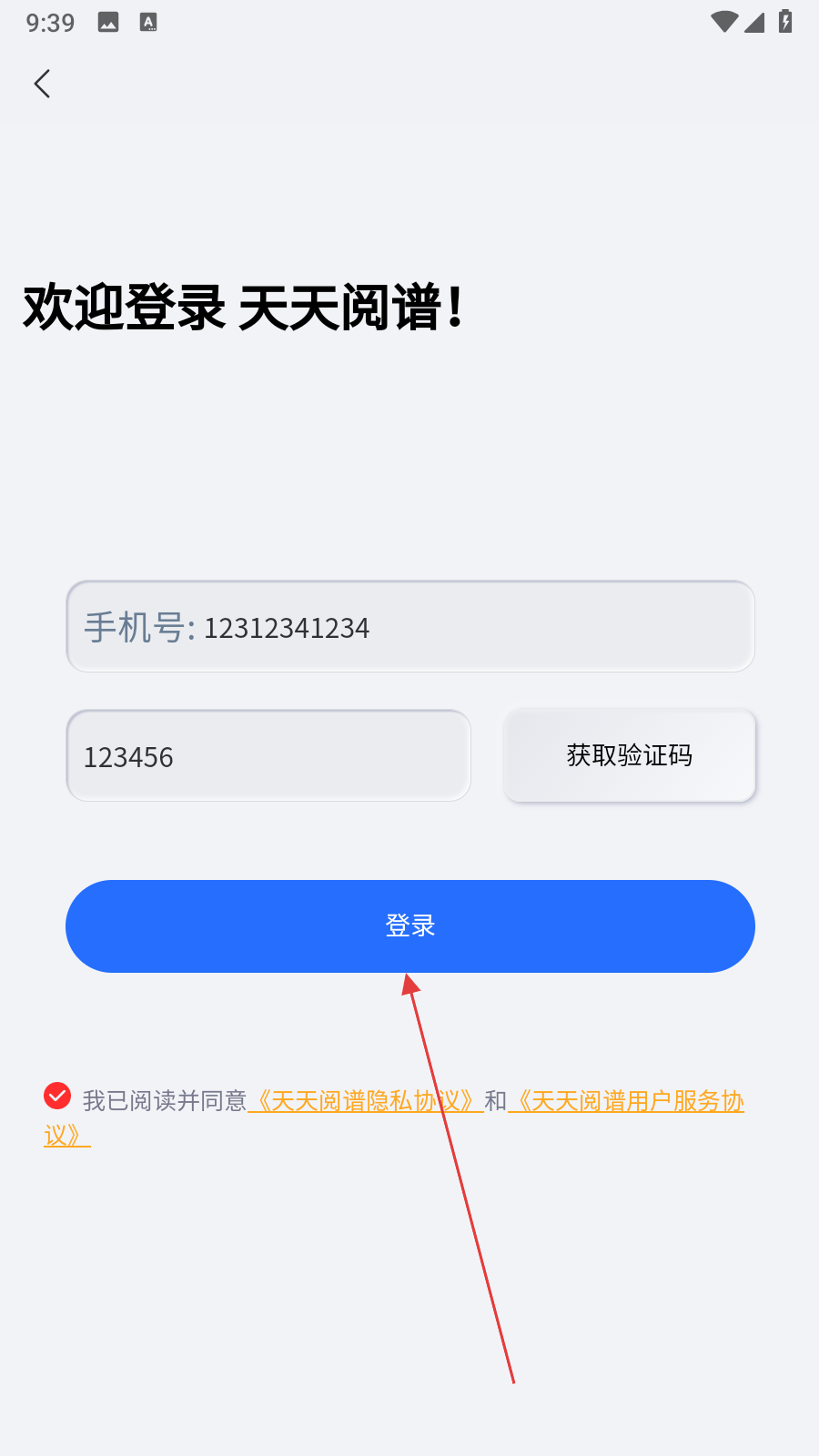This screenshot has width=819, height=1456.
Task: Focus the verification code field
Action: pos(268,756)
